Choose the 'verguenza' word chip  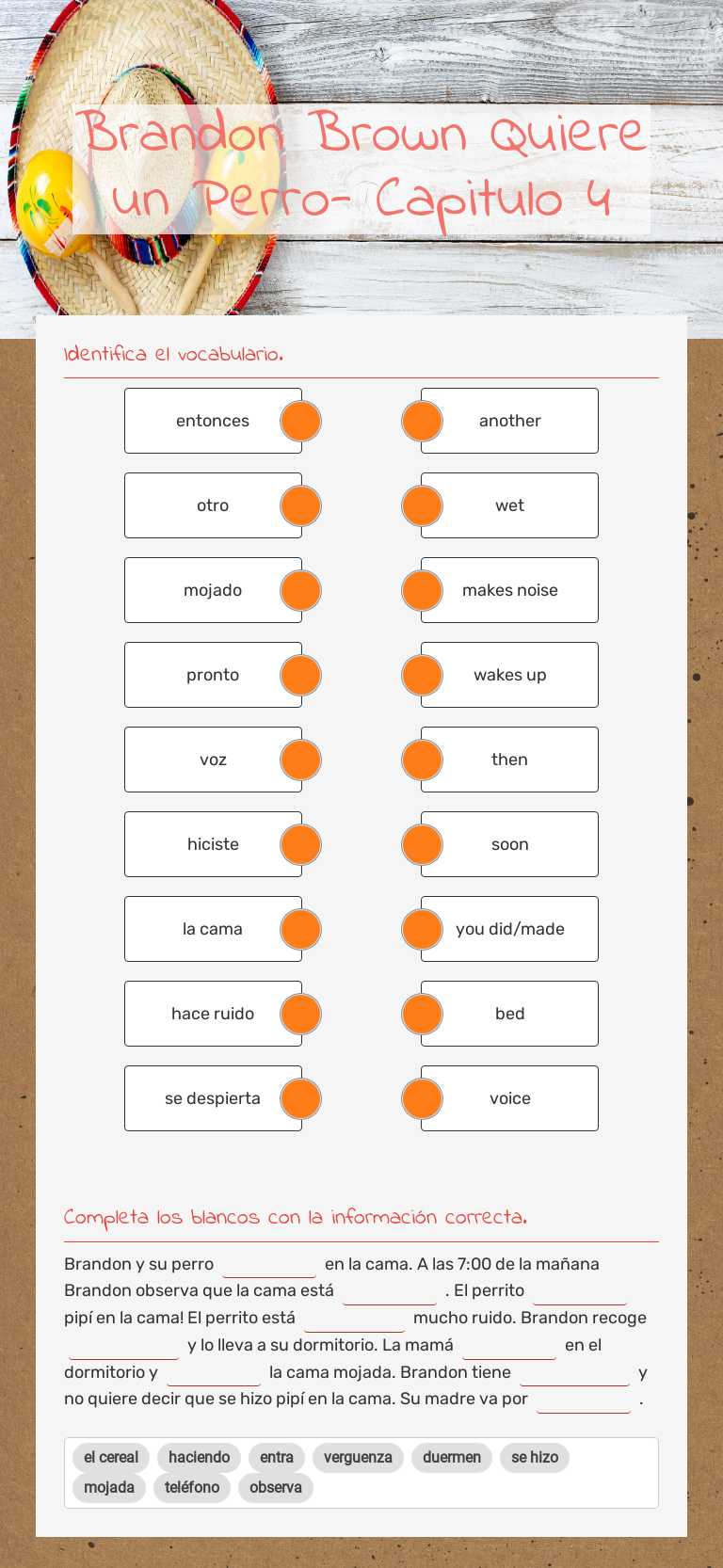click(358, 1458)
